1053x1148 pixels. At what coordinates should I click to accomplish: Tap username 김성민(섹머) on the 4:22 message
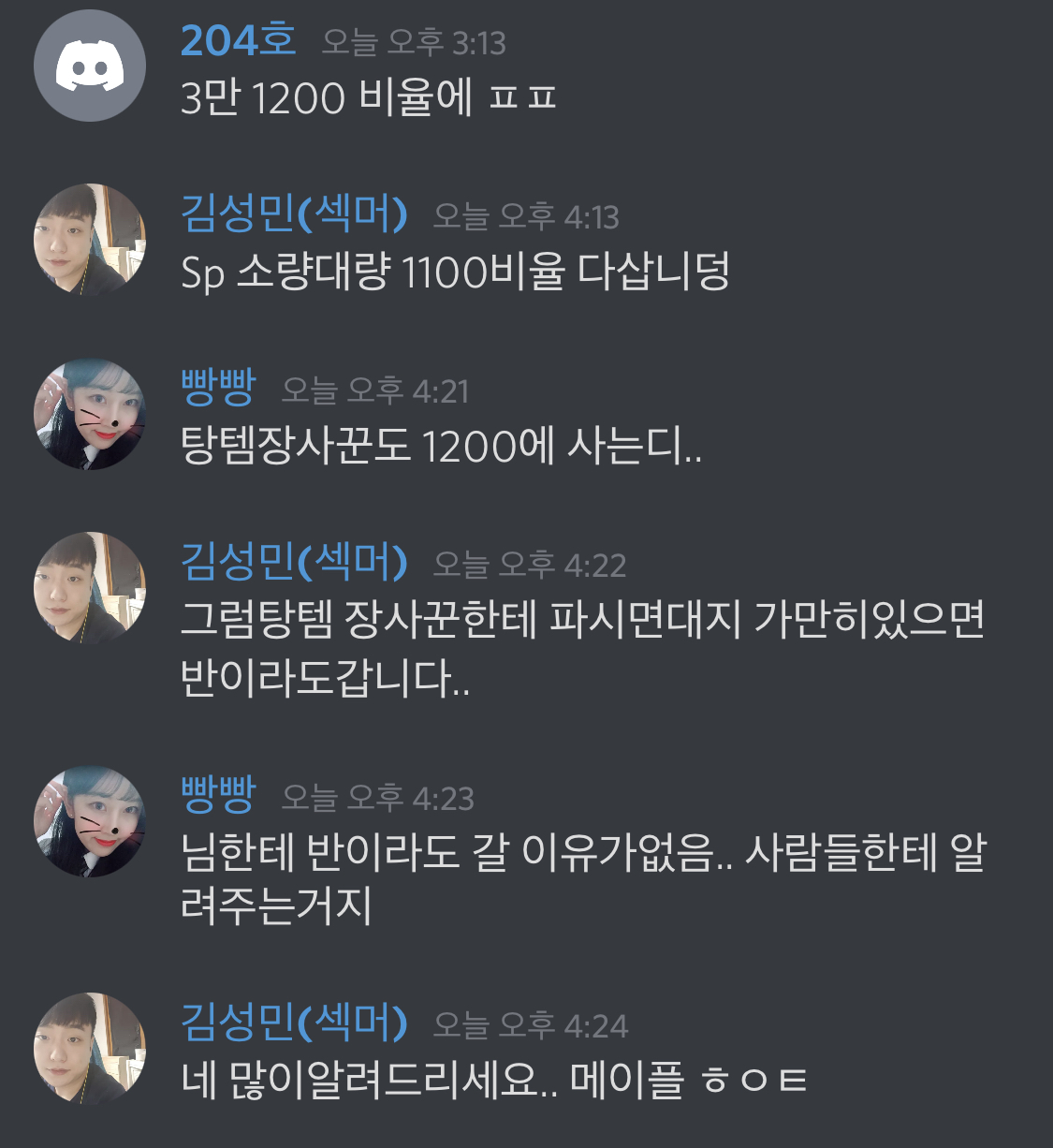pos(294,563)
